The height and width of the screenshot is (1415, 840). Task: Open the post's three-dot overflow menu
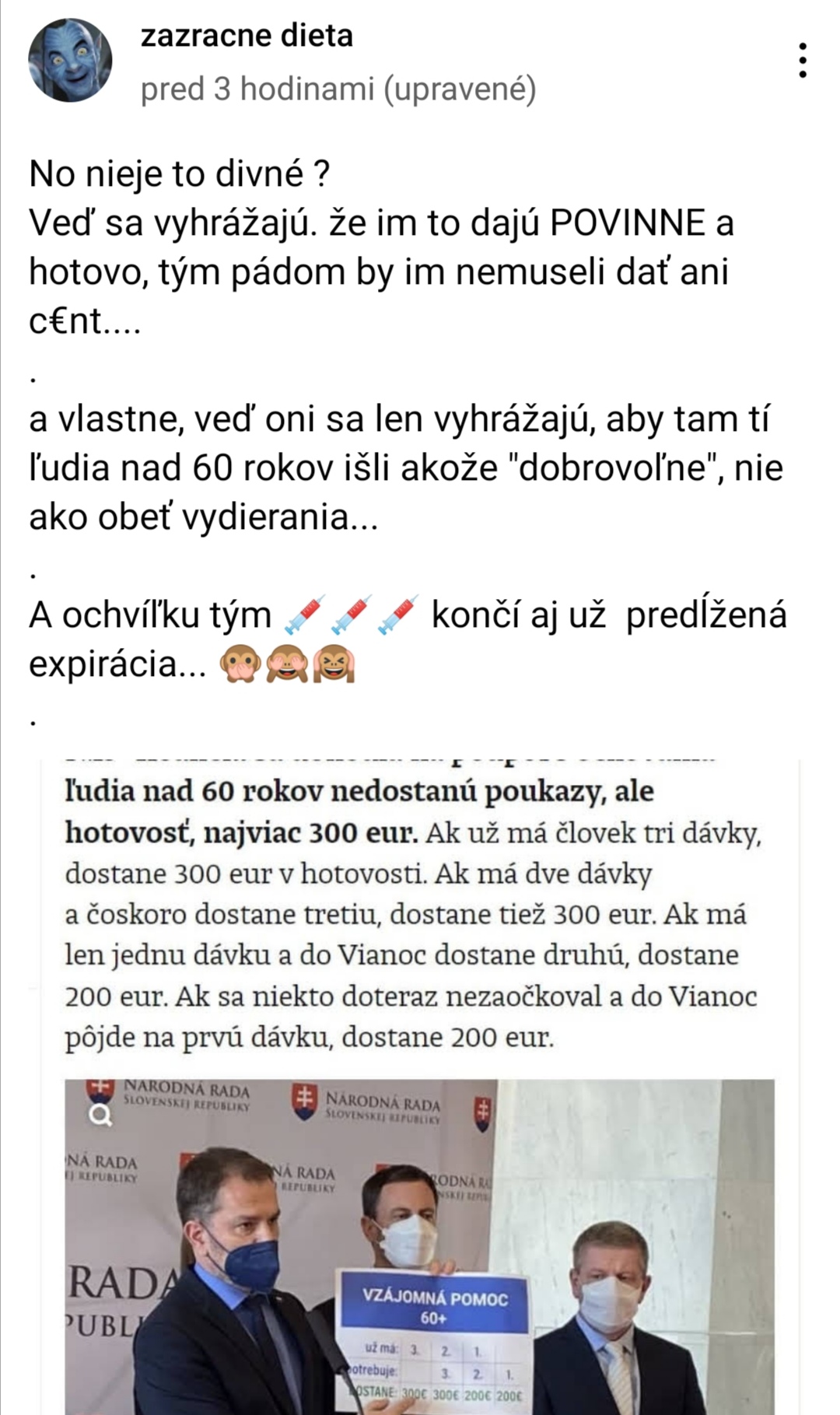click(802, 60)
